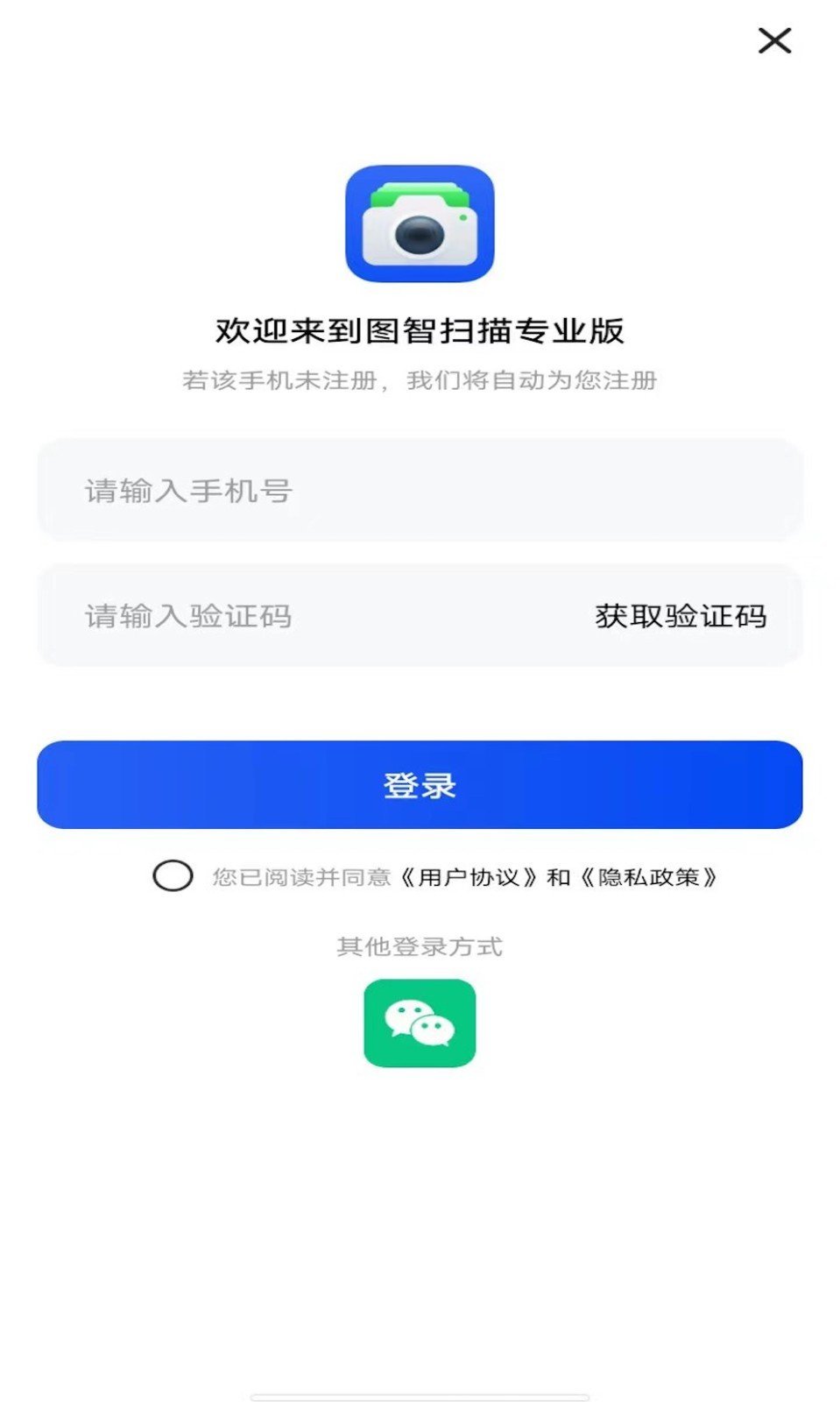Click the X close icon at top right
The width and height of the screenshot is (840, 1402).
(774, 40)
